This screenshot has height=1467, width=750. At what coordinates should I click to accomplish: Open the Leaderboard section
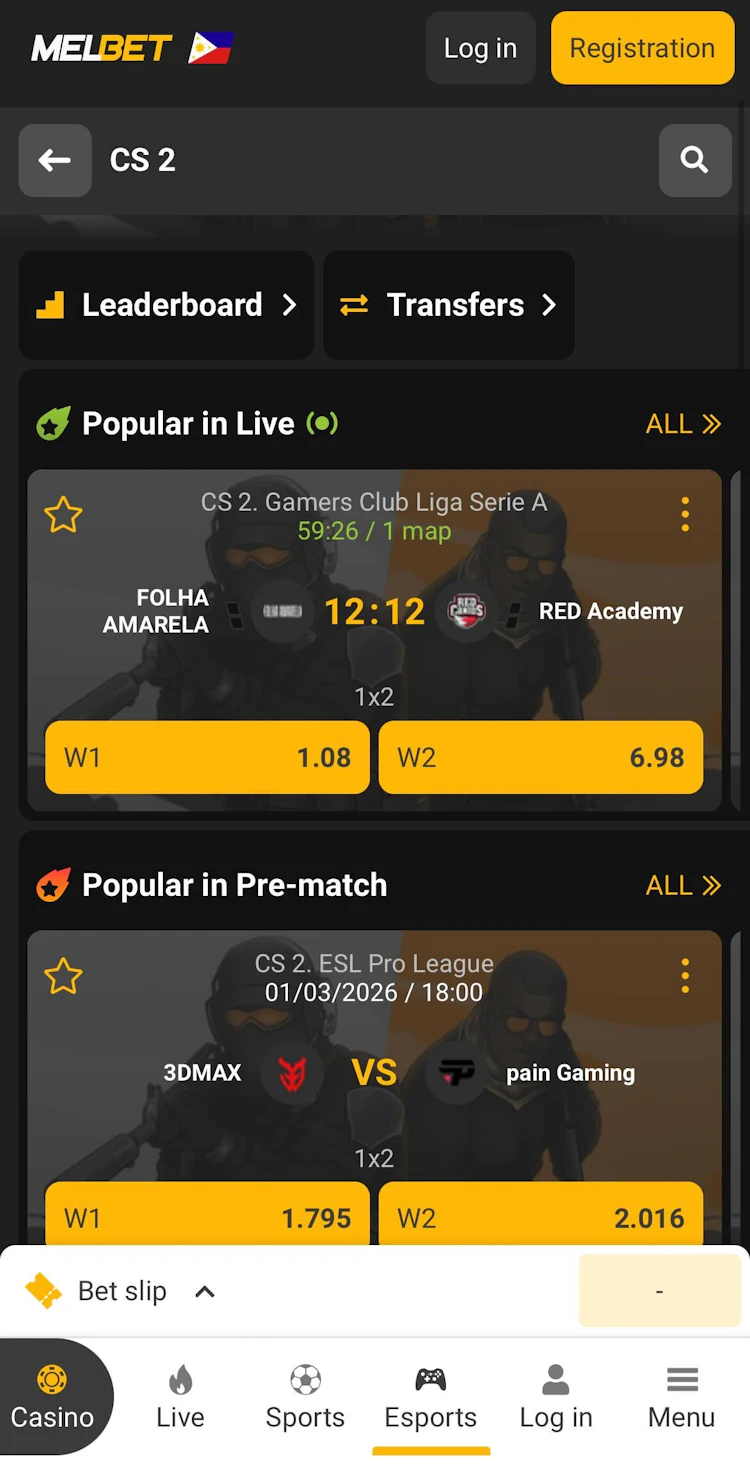(166, 305)
